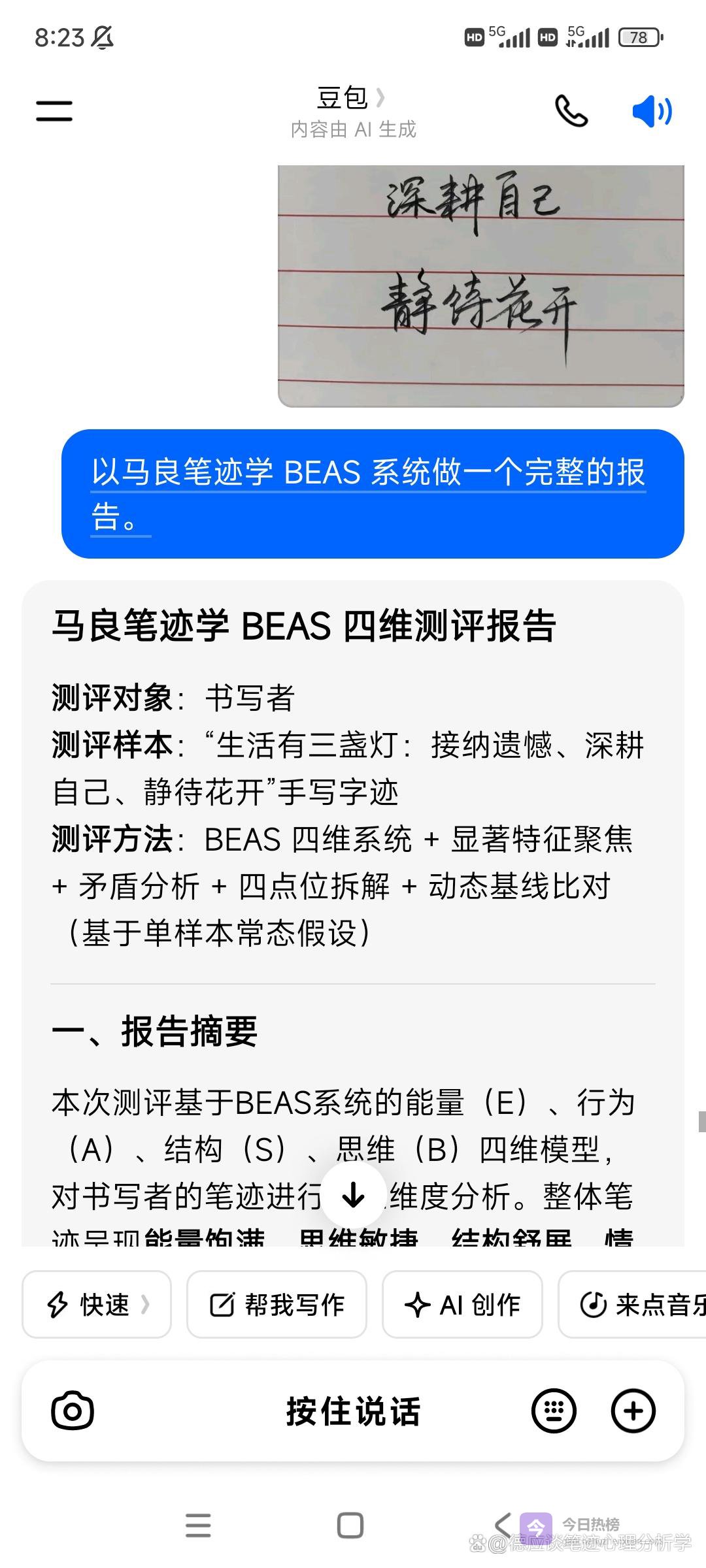Switch to keyboard text input
Screen dimensions: 706x1568
point(554,1411)
